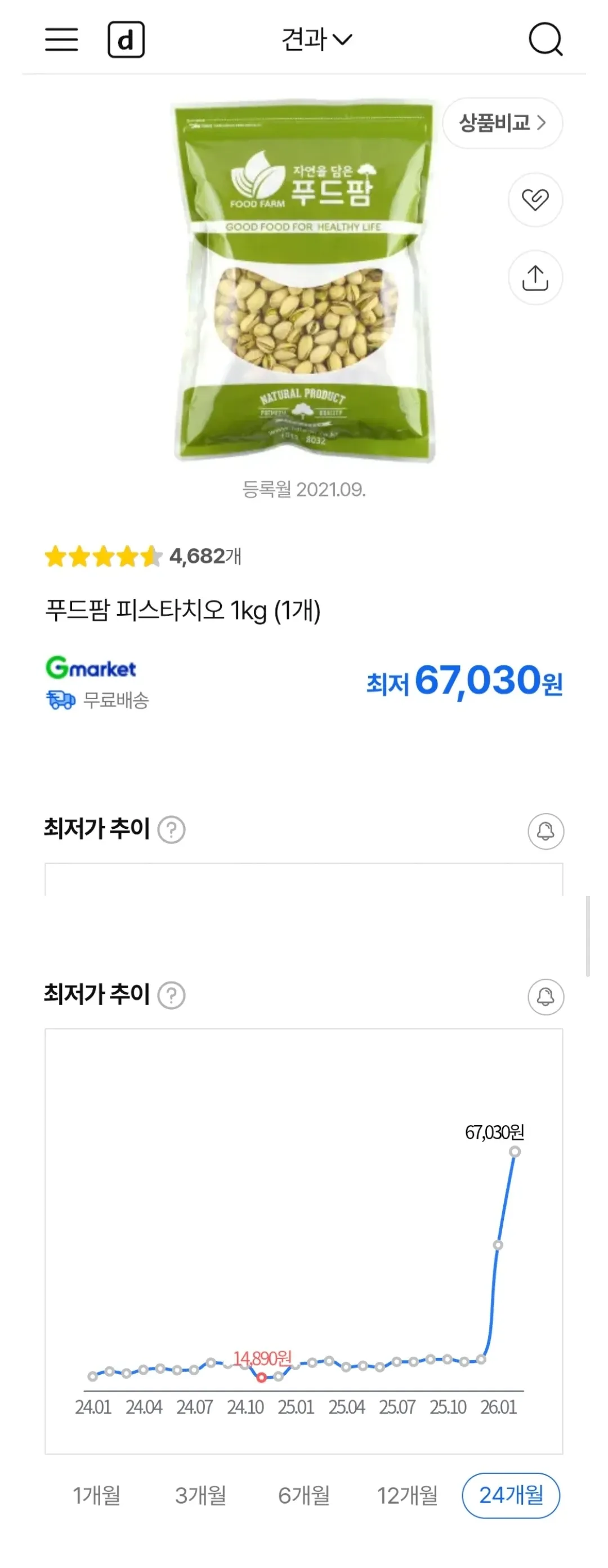The image size is (608, 1568).
Task: Share the product using the share icon
Action: [534, 277]
